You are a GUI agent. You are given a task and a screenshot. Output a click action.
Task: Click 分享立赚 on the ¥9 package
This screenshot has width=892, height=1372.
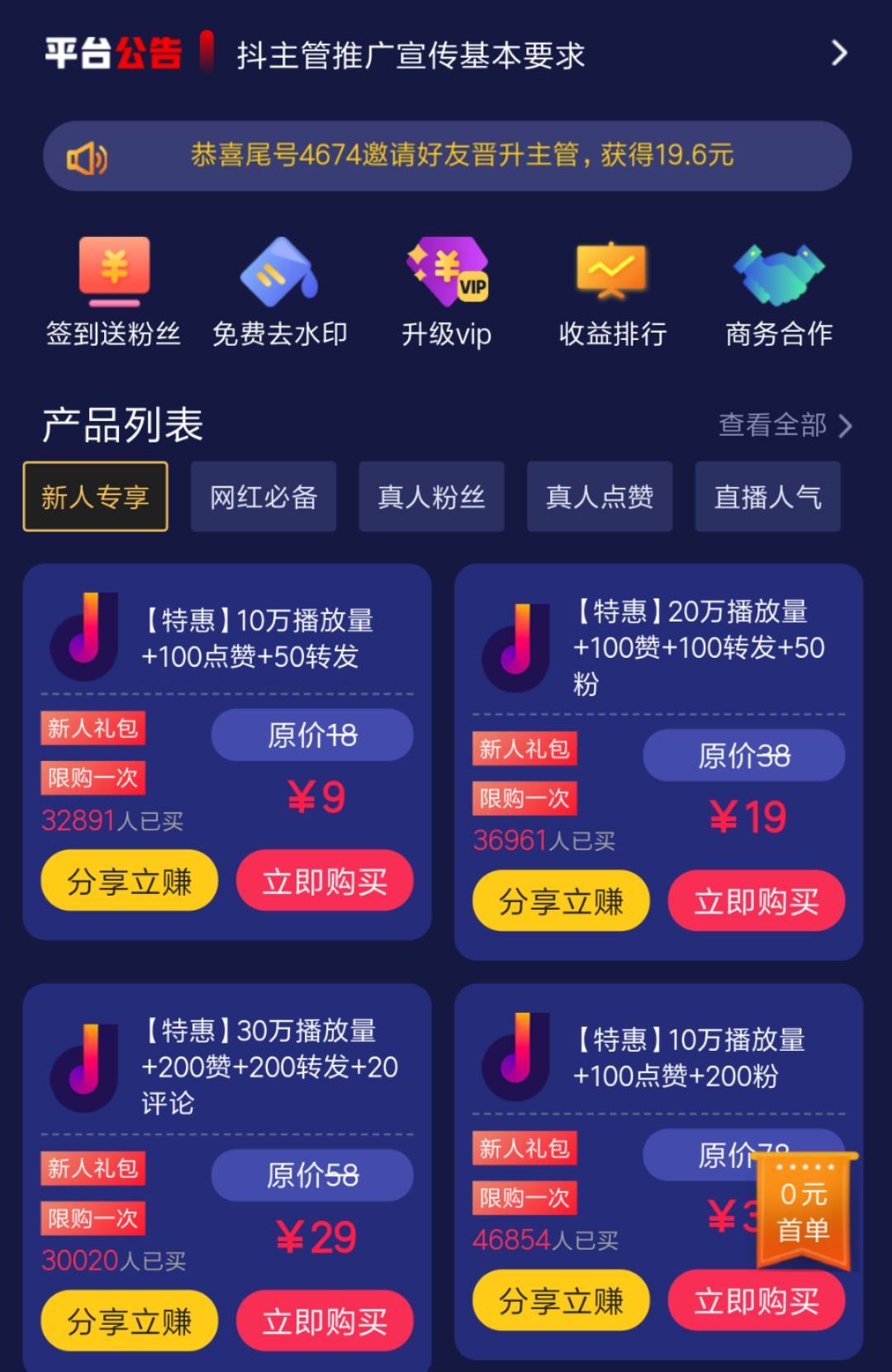130,880
